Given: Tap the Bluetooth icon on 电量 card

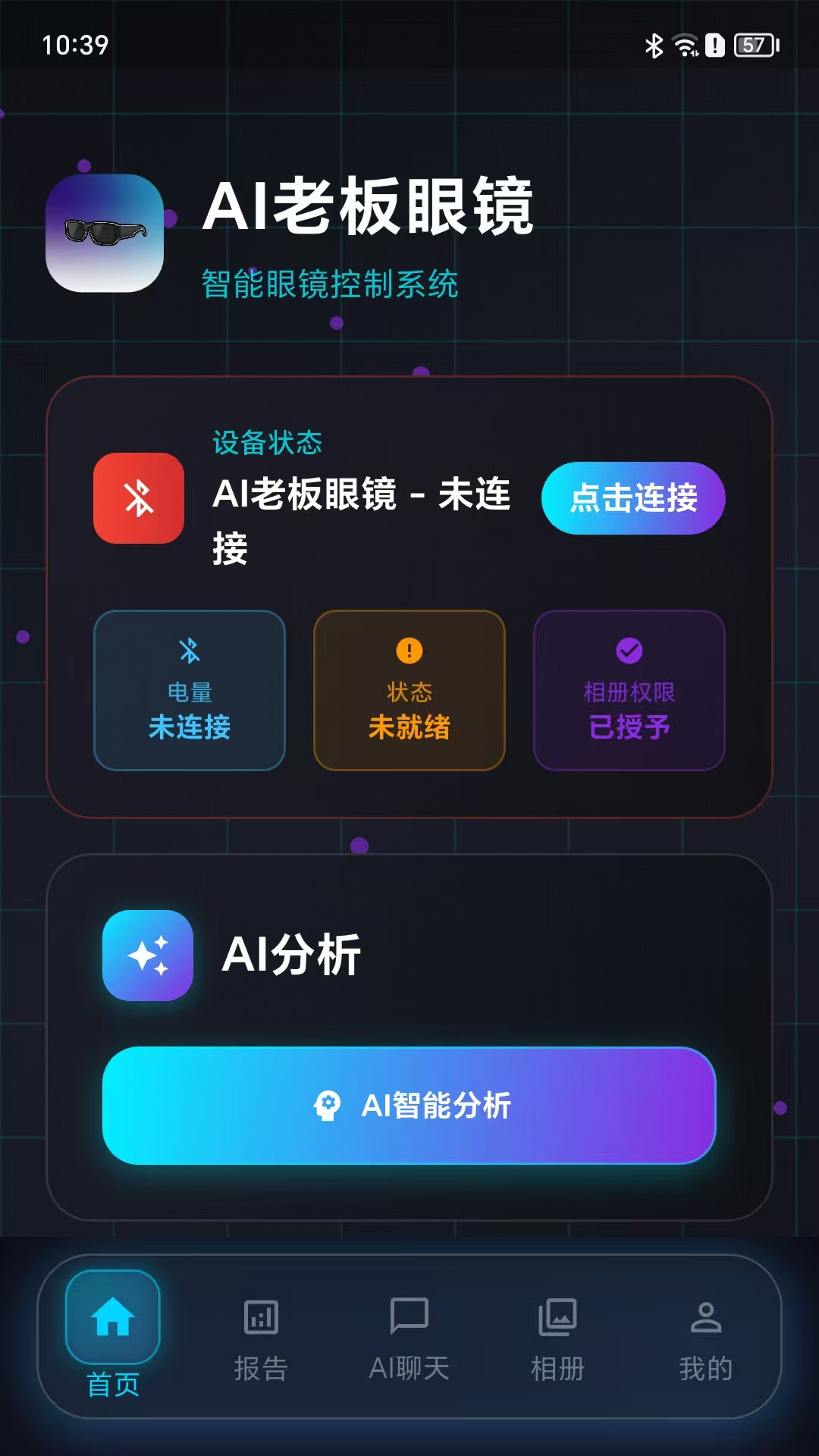Looking at the screenshot, I should (x=190, y=650).
